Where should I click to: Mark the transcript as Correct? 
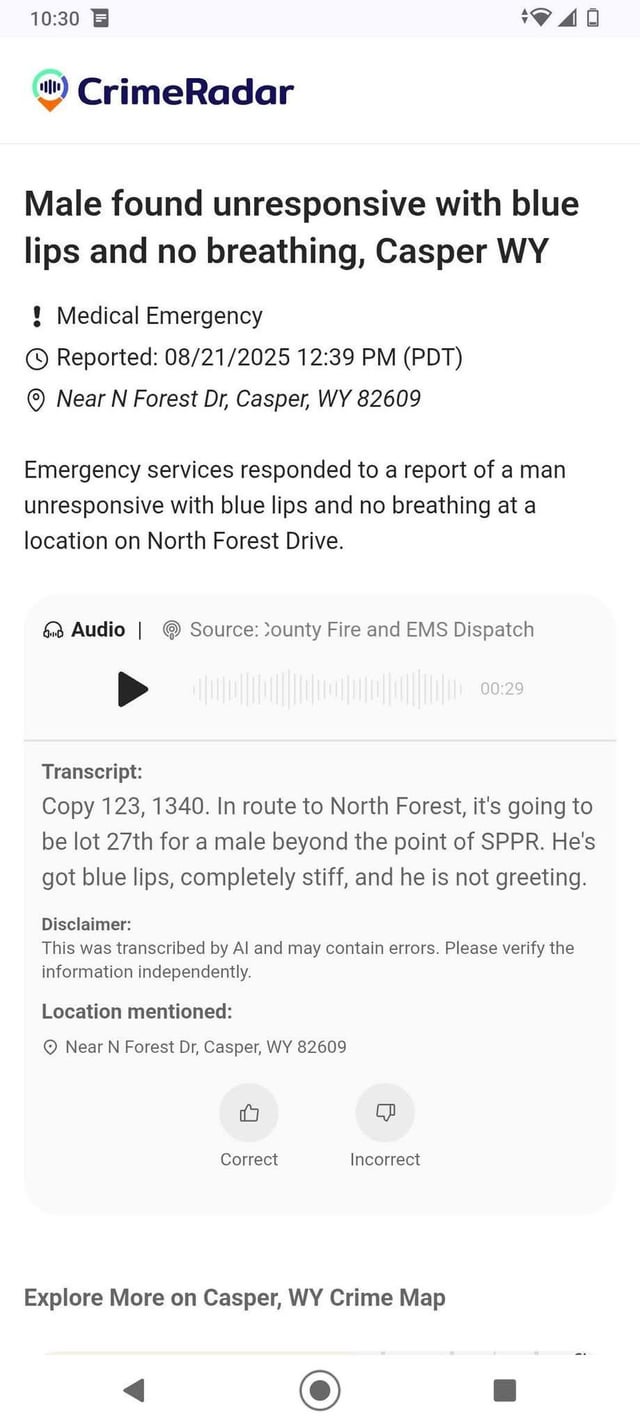point(249,1113)
